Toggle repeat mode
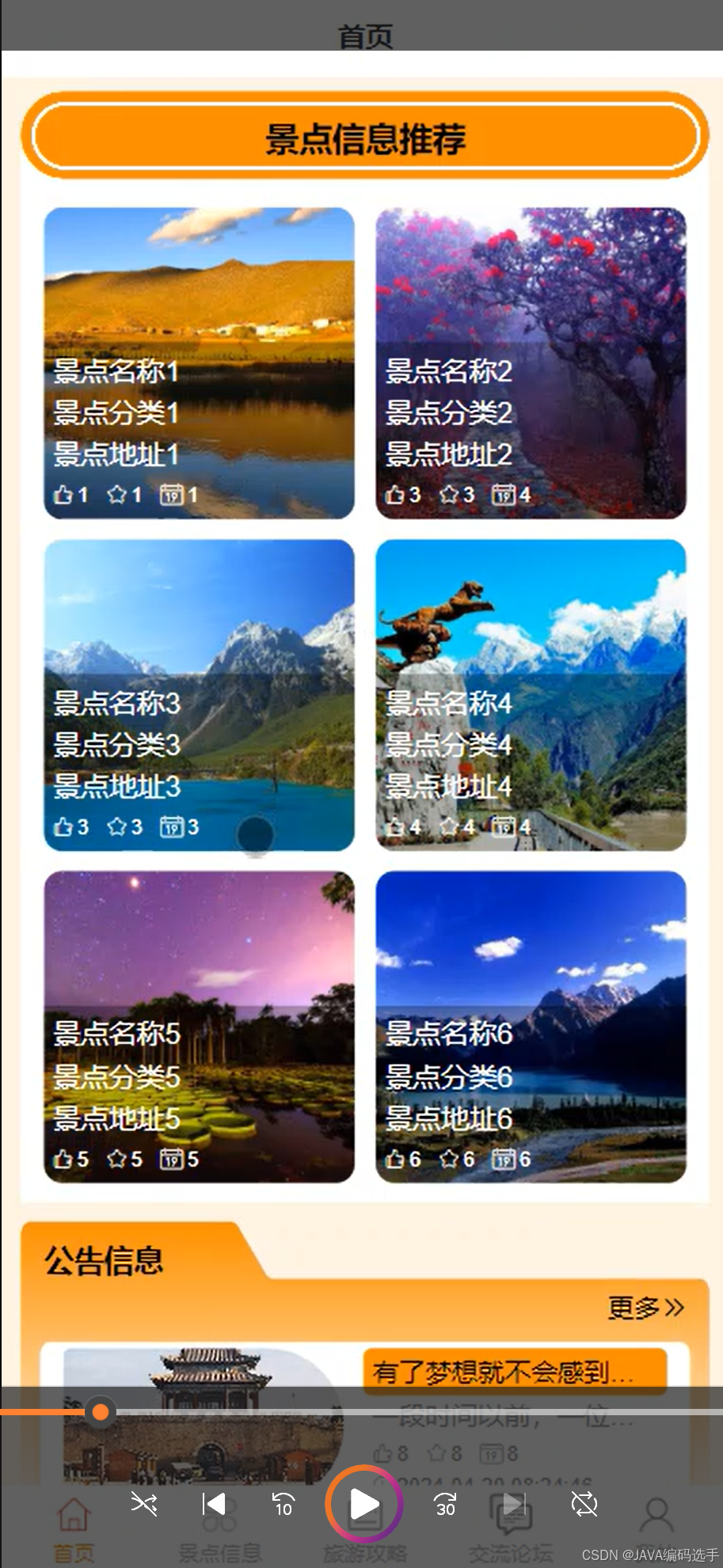 point(584,1504)
